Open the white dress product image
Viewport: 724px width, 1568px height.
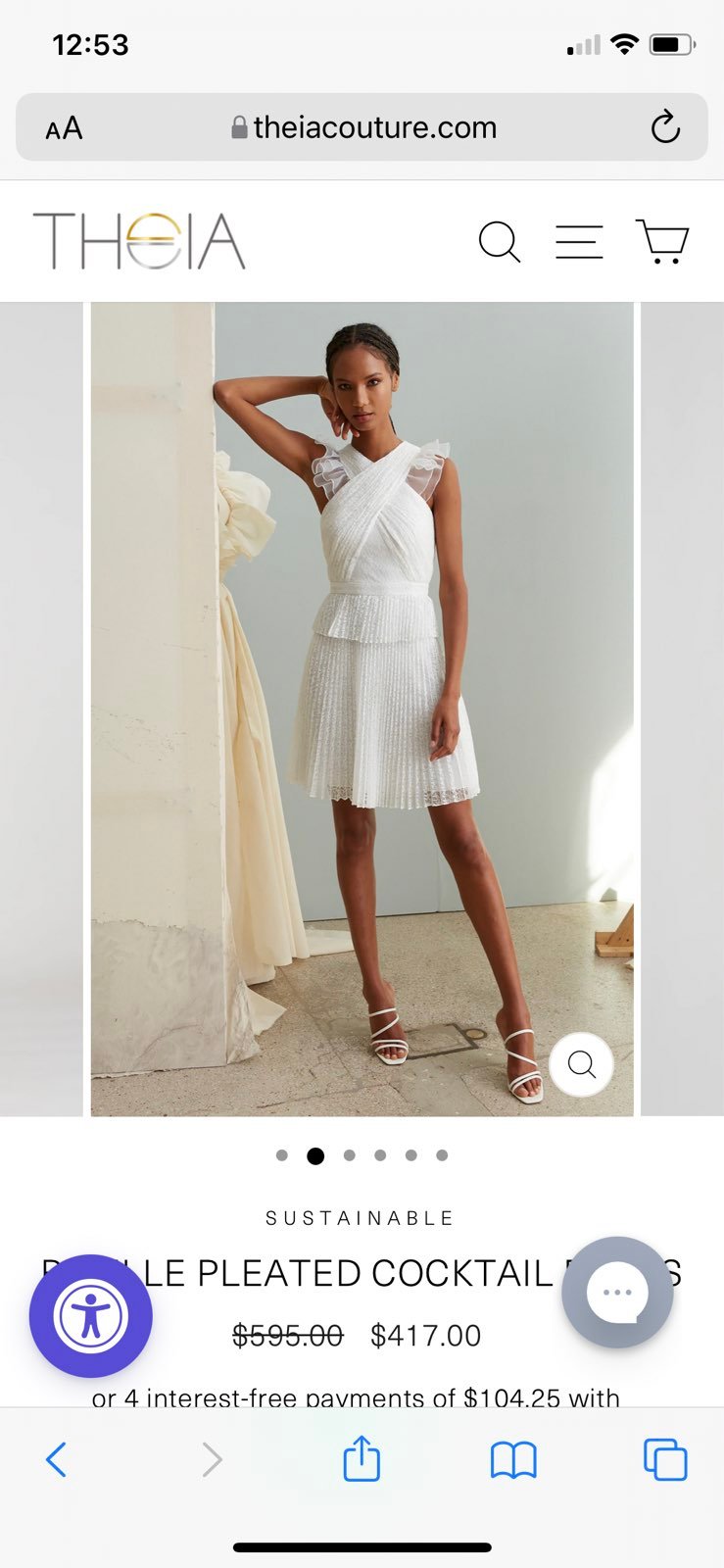pos(362,709)
